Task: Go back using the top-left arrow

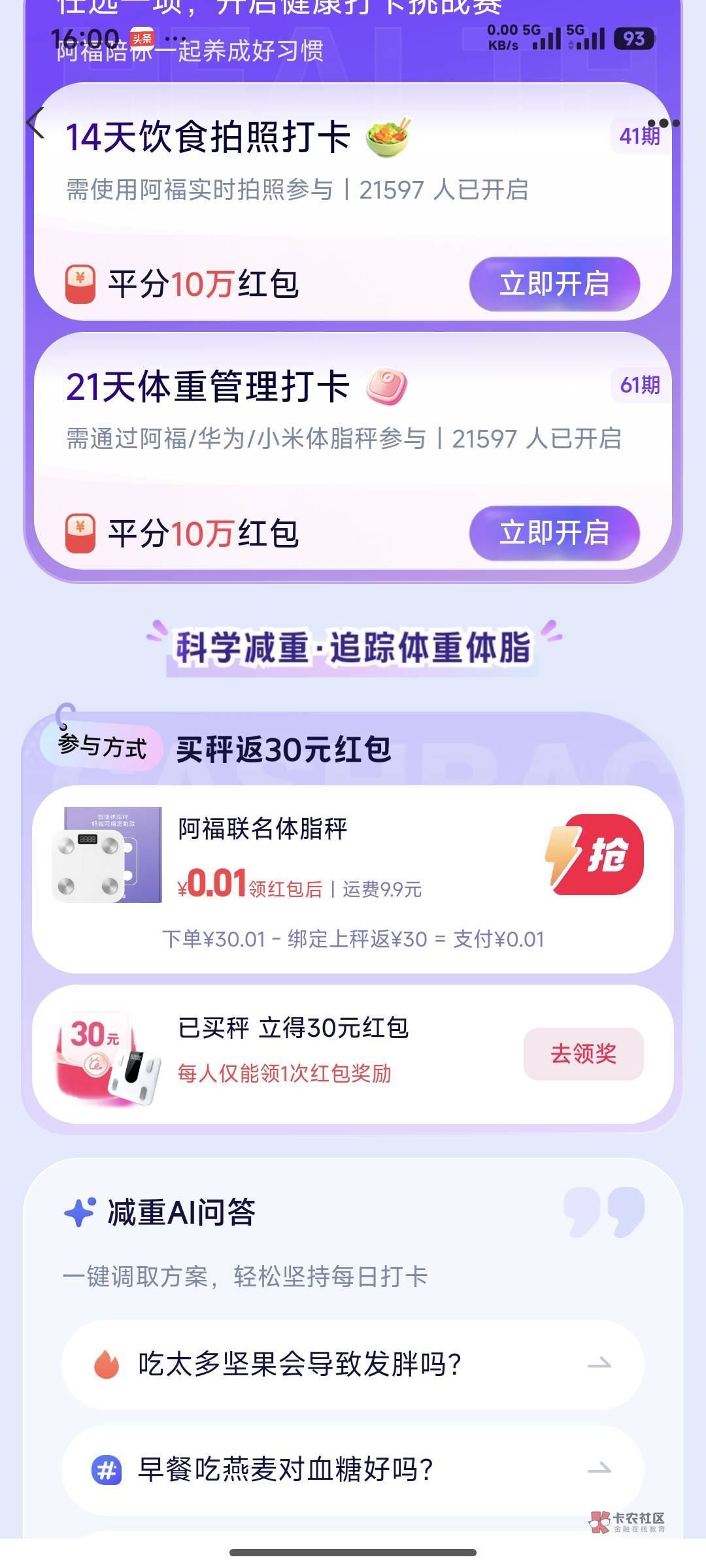Action: tap(35, 123)
